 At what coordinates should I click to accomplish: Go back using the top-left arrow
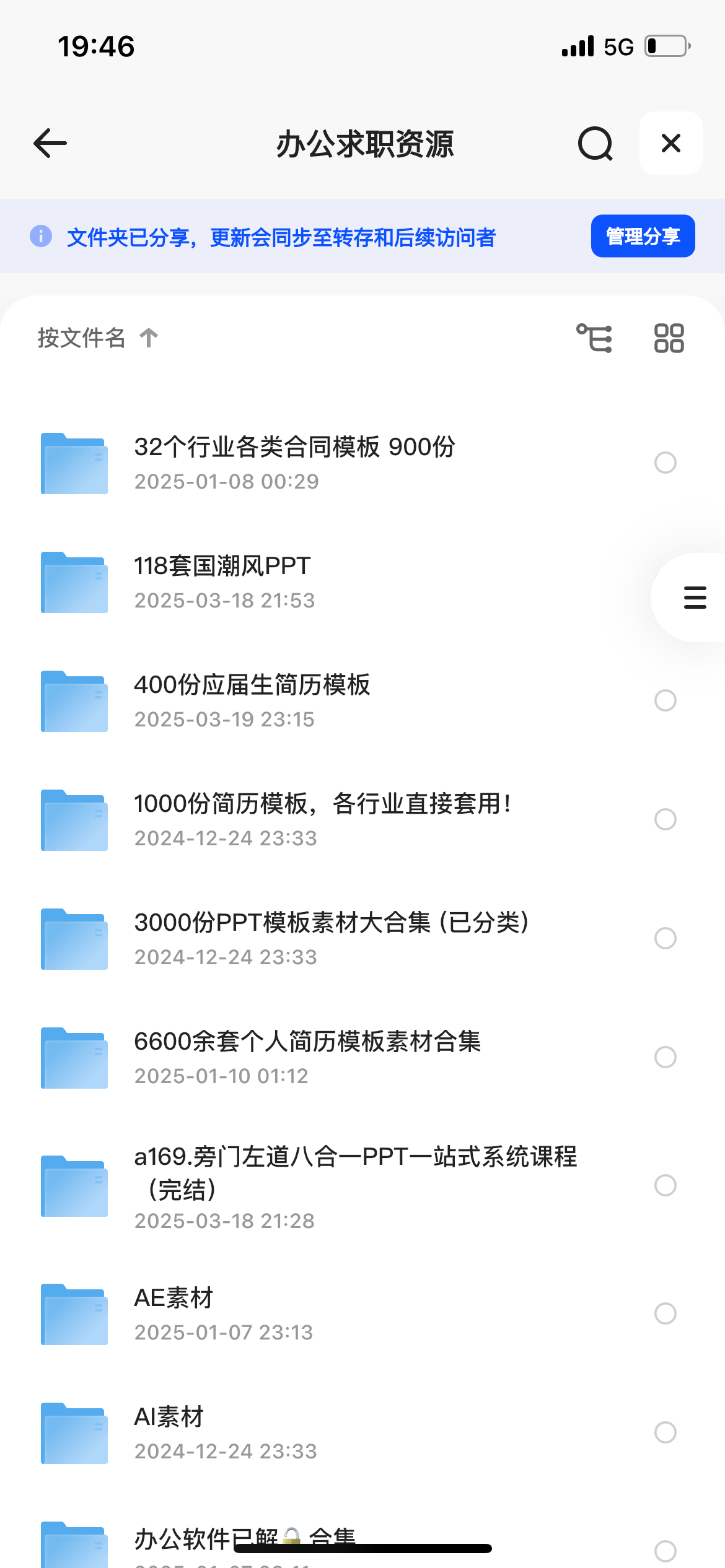(x=50, y=144)
